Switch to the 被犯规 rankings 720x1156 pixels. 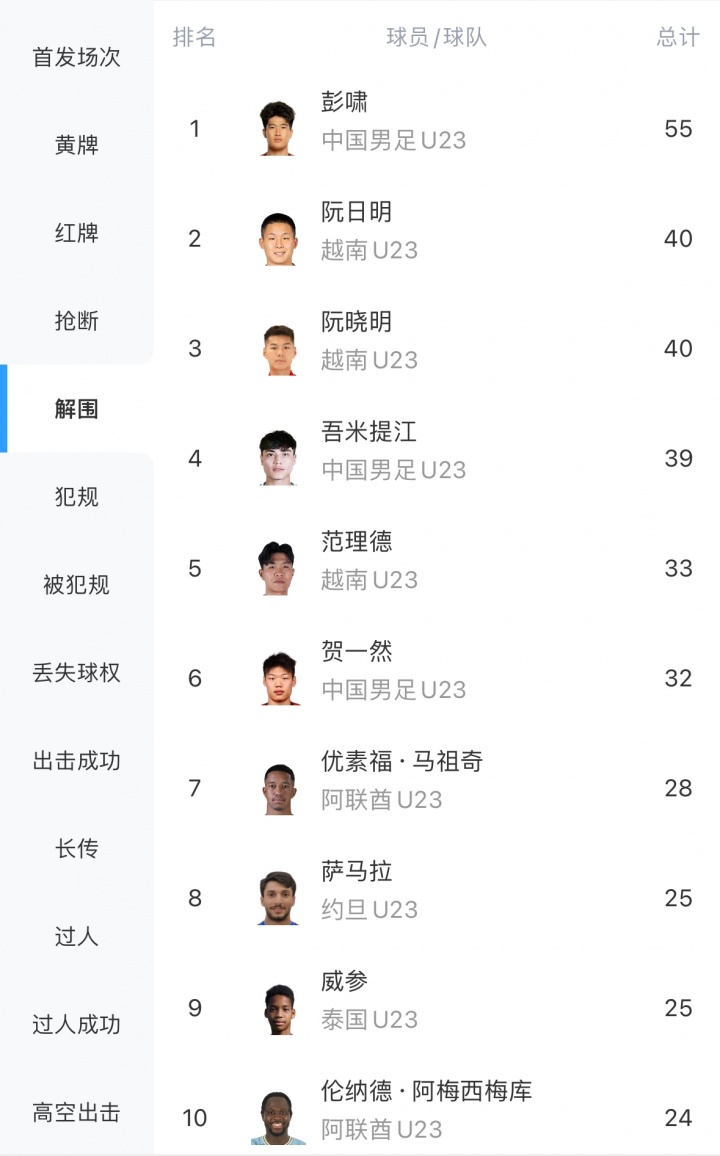click(75, 585)
